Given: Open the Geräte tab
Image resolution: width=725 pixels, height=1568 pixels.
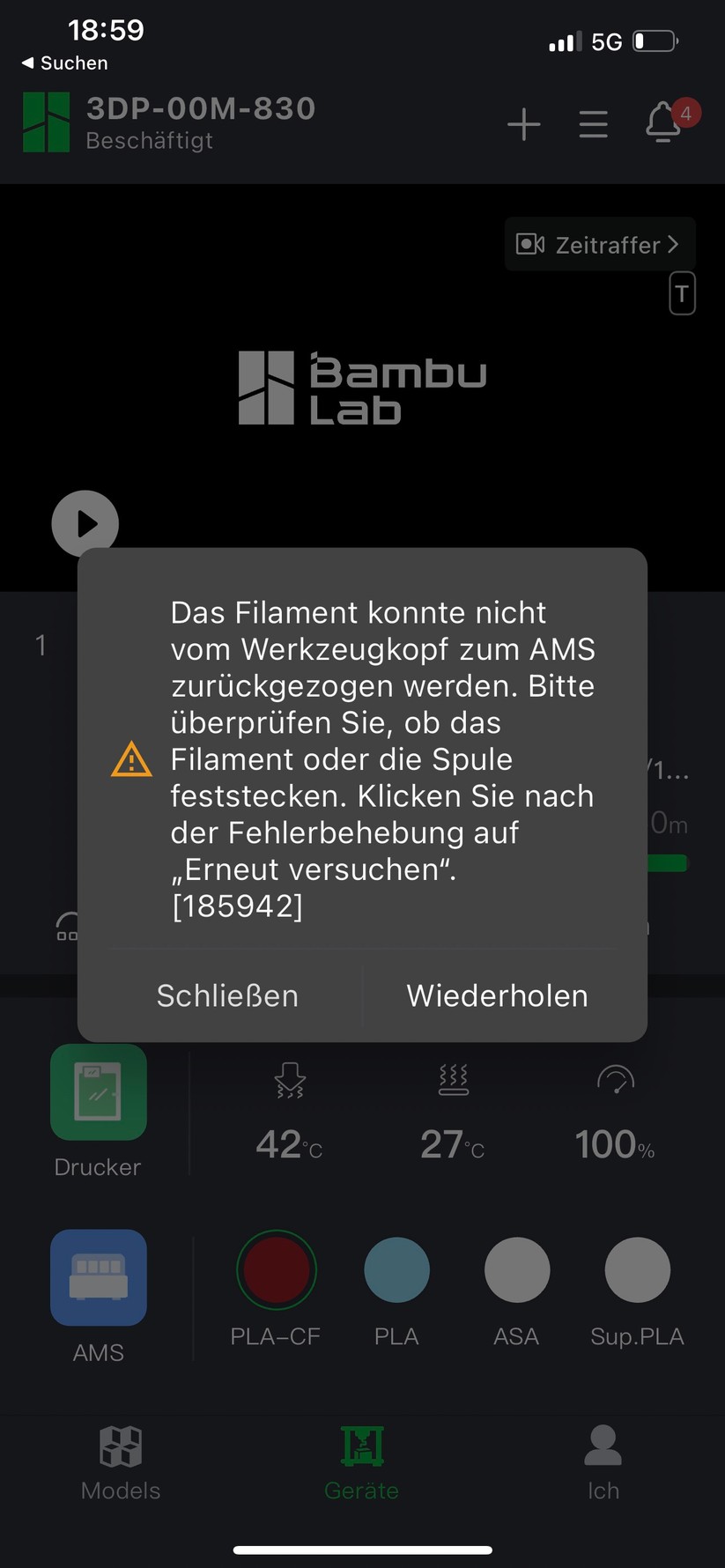Looking at the screenshot, I should [362, 1462].
